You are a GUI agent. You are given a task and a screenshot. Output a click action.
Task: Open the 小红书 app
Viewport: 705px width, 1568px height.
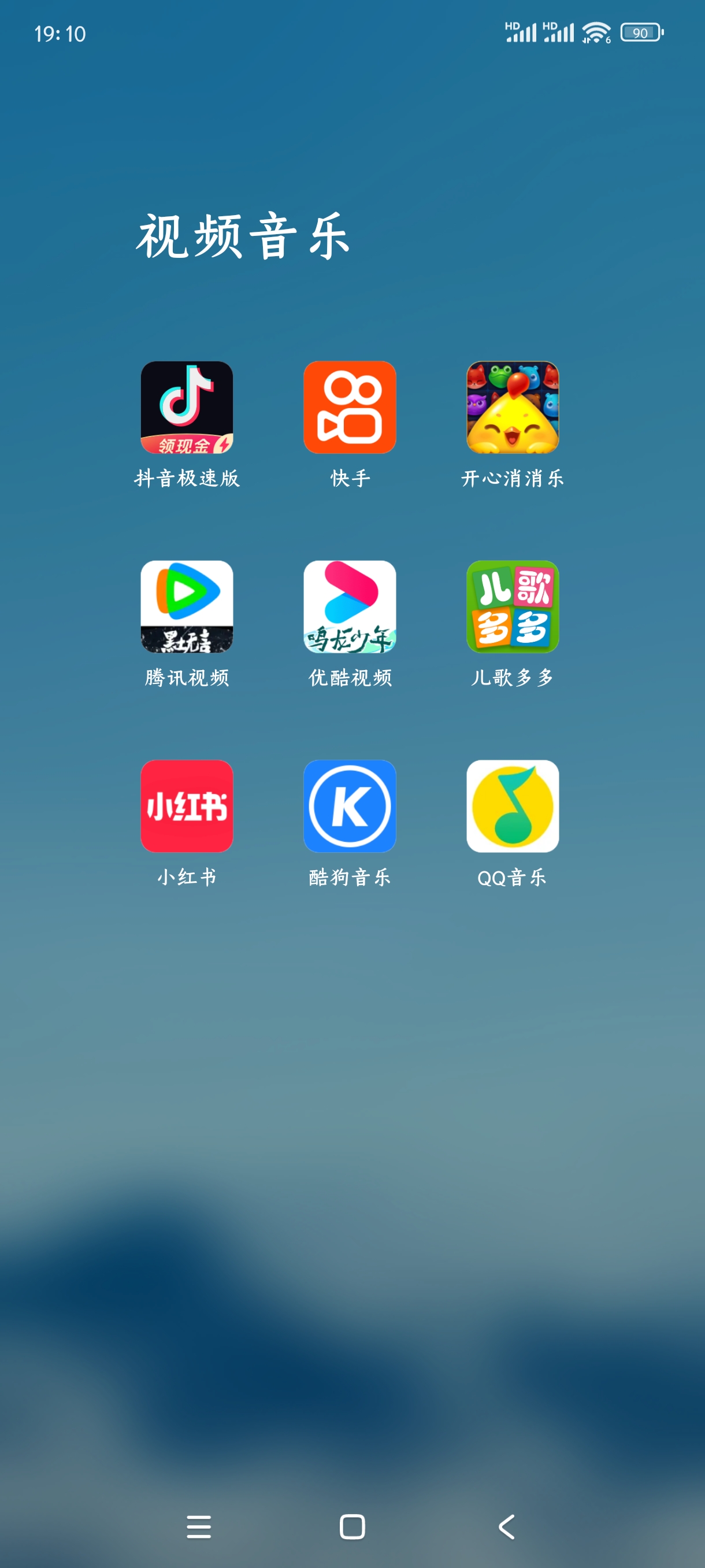[187, 806]
